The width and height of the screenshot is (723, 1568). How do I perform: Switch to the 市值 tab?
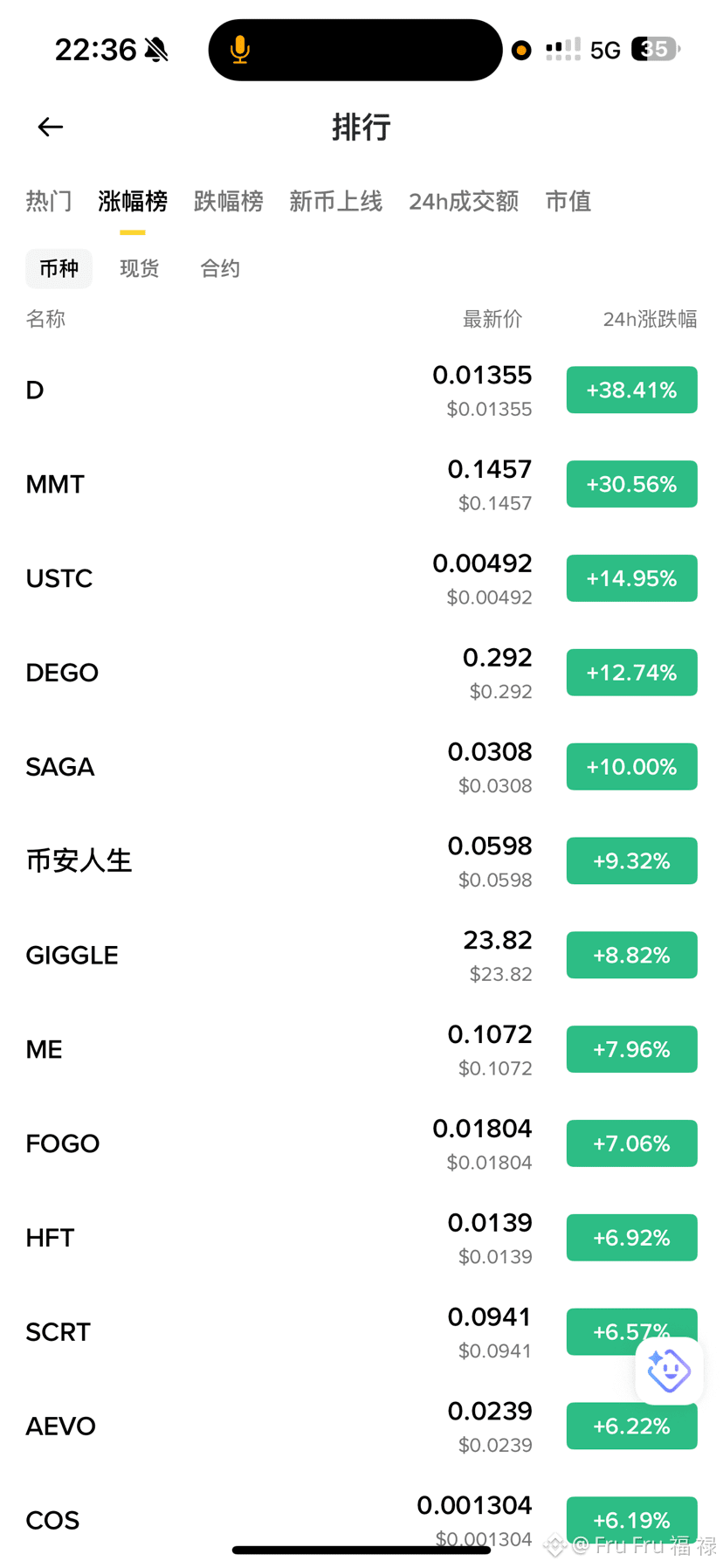coord(568,202)
